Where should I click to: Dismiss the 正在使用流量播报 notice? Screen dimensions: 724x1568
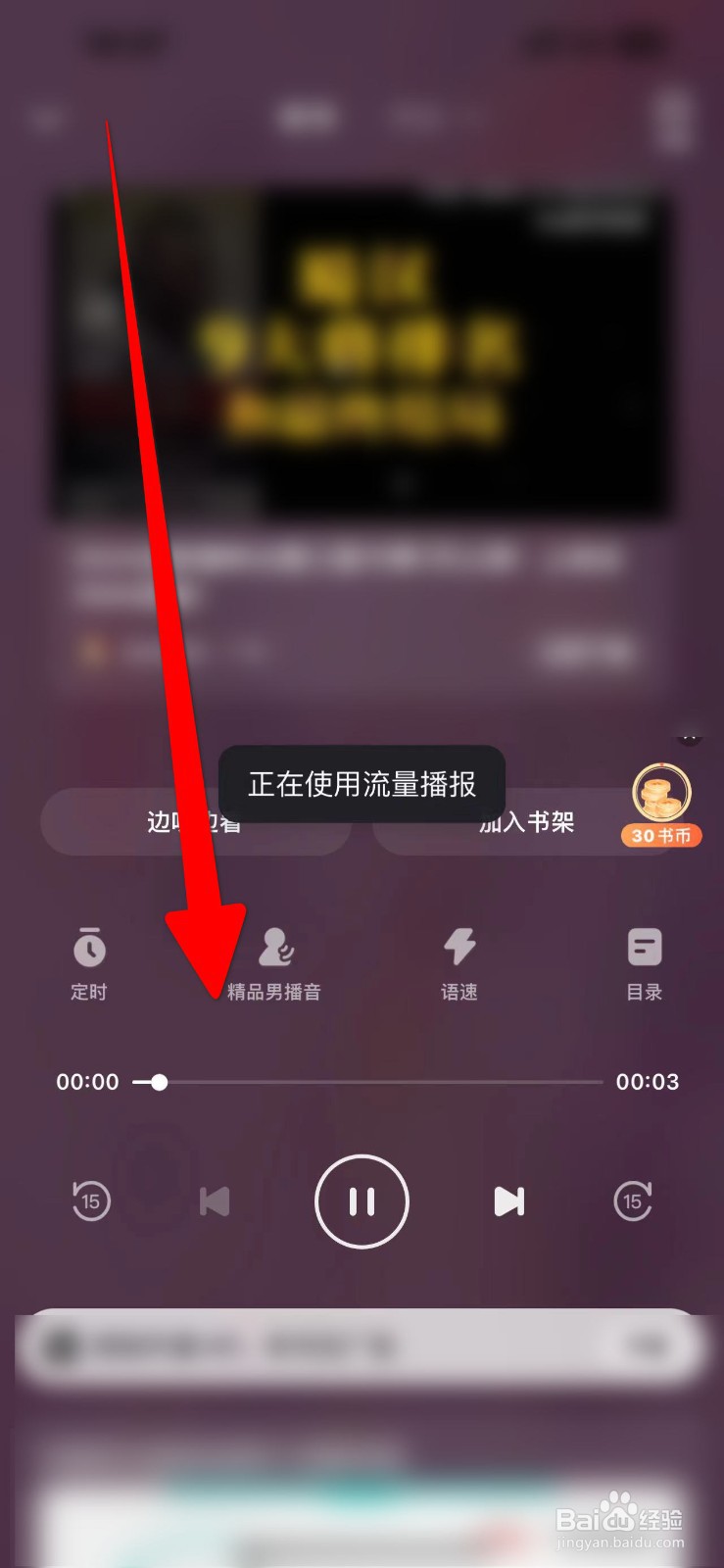click(x=362, y=783)
